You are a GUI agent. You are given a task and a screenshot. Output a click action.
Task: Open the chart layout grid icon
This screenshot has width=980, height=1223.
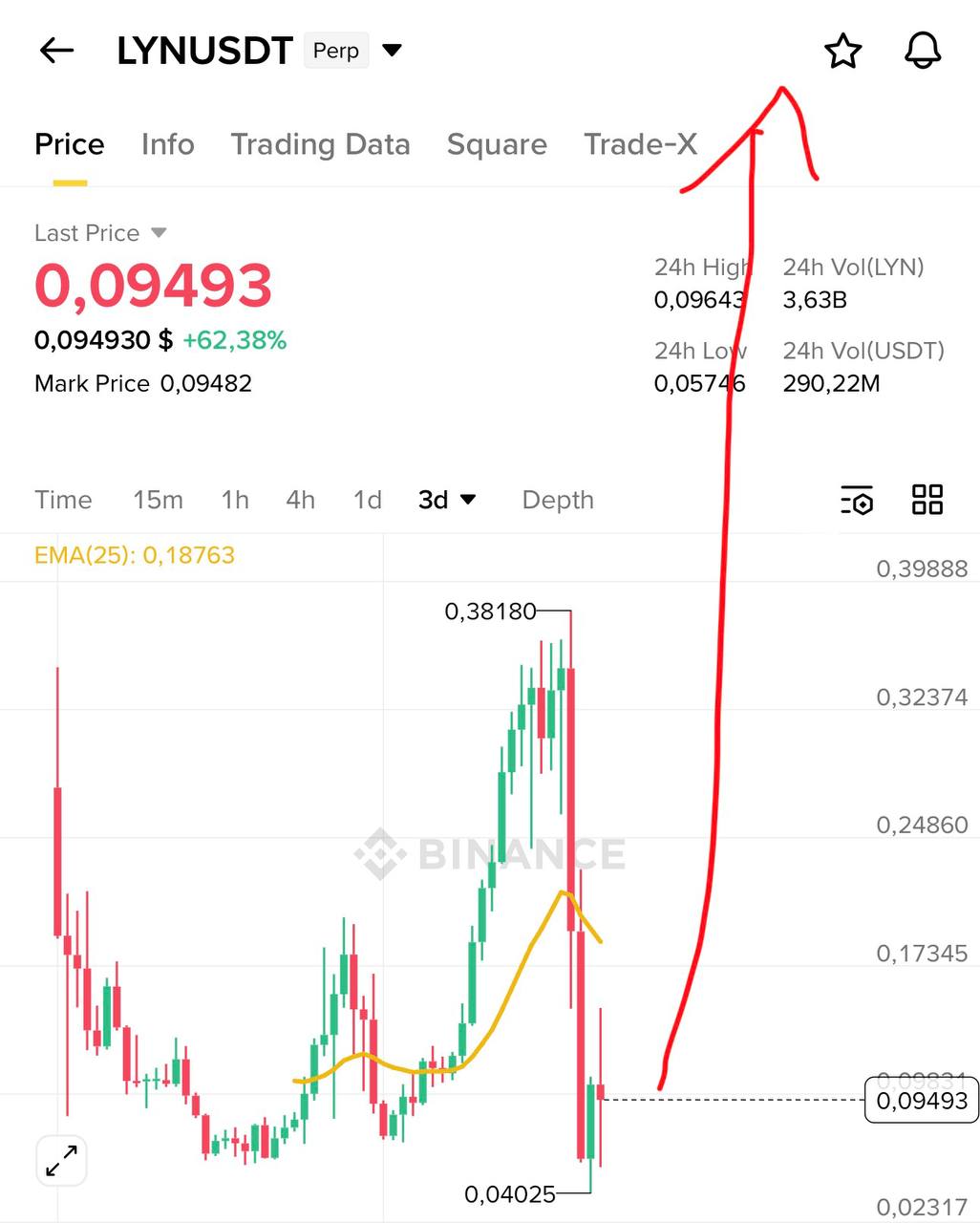coord(926,500)
